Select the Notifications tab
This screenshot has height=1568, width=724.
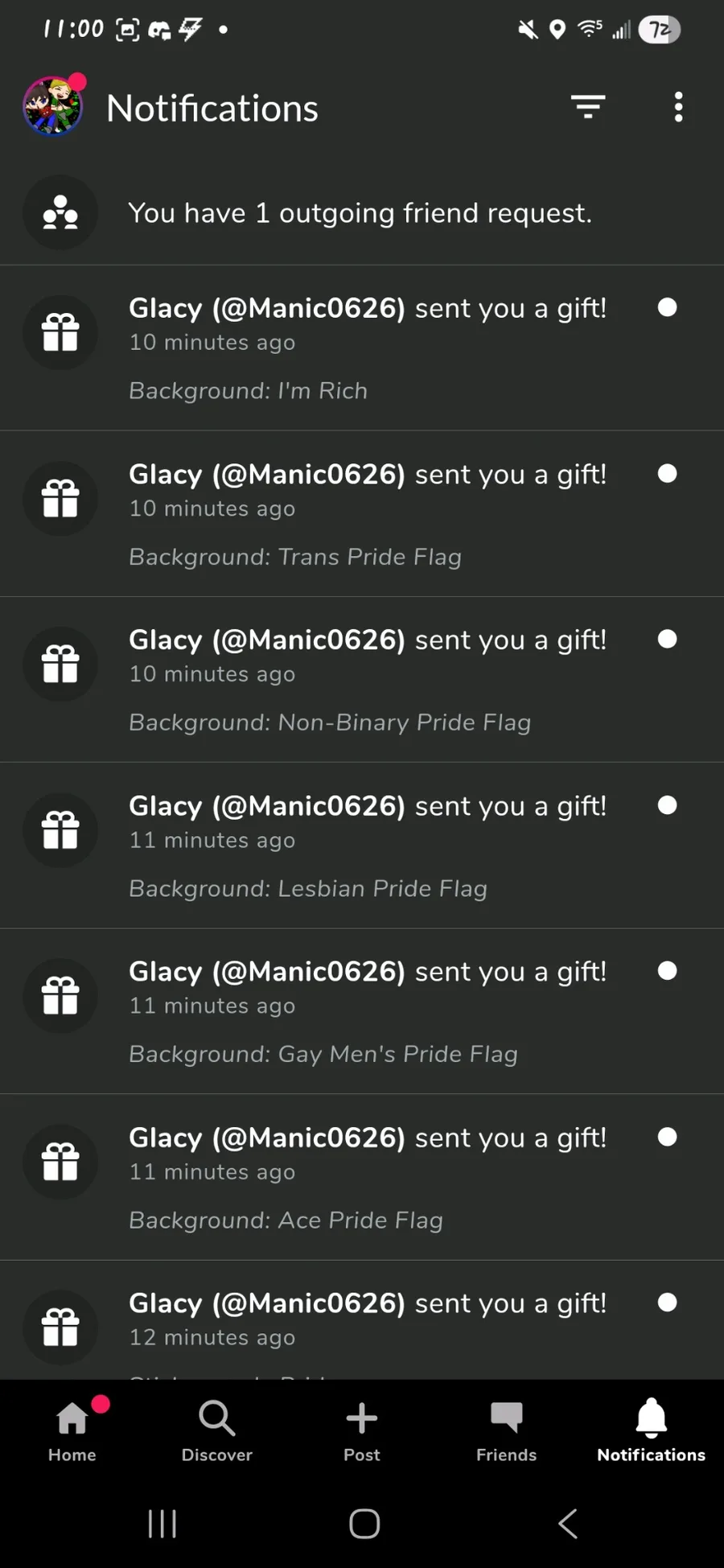[652, 1431]
